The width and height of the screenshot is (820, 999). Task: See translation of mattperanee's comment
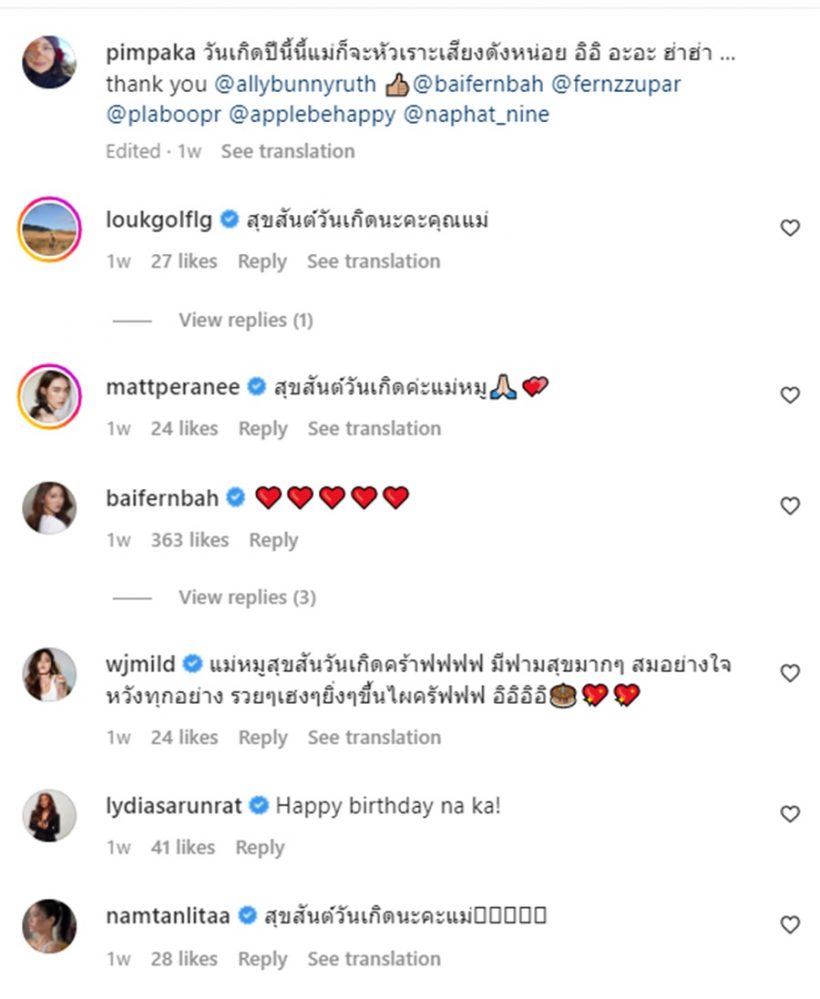coord(373,429)
